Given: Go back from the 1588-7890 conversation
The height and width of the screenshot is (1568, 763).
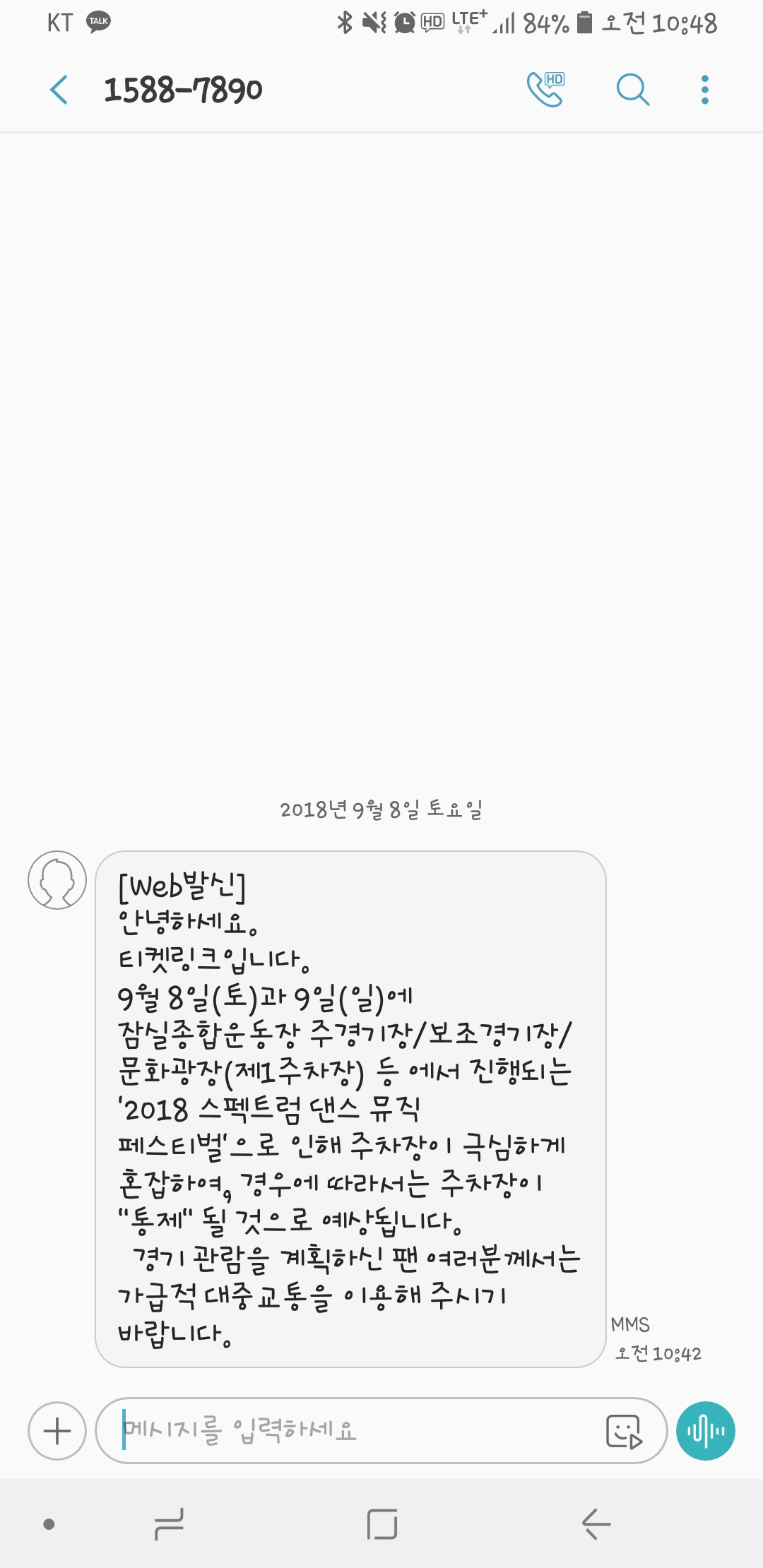Looking at the screenshot, I should tap(59, 90).
